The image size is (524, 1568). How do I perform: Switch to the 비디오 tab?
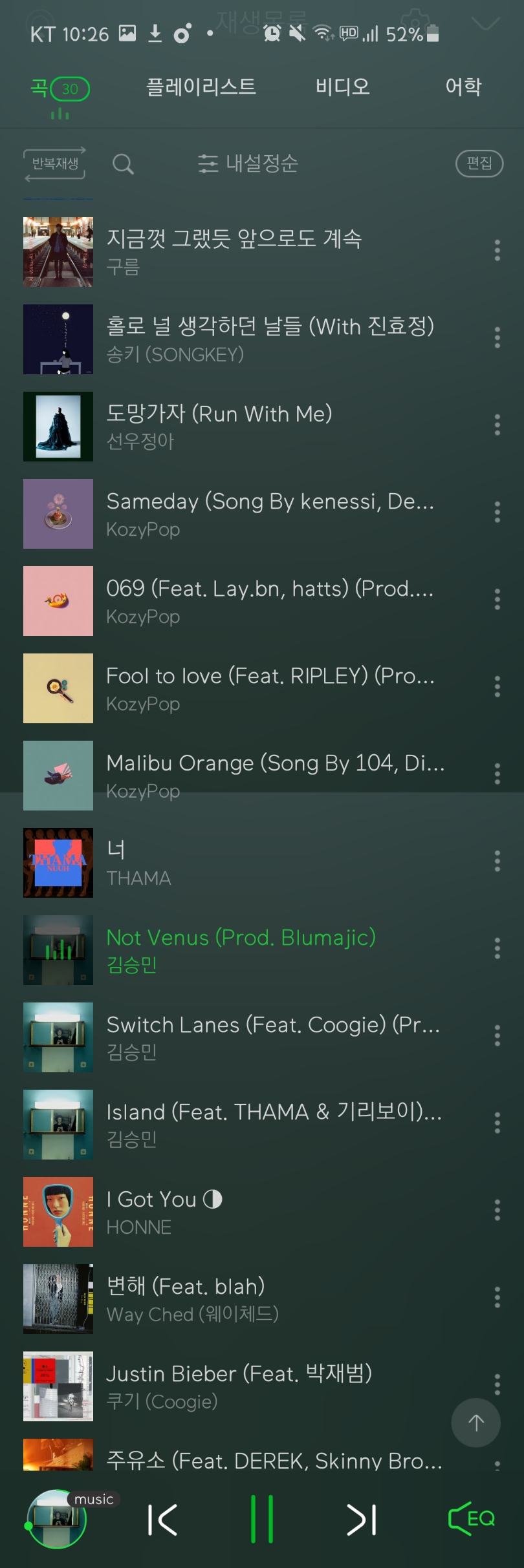[x=342, y=87]
